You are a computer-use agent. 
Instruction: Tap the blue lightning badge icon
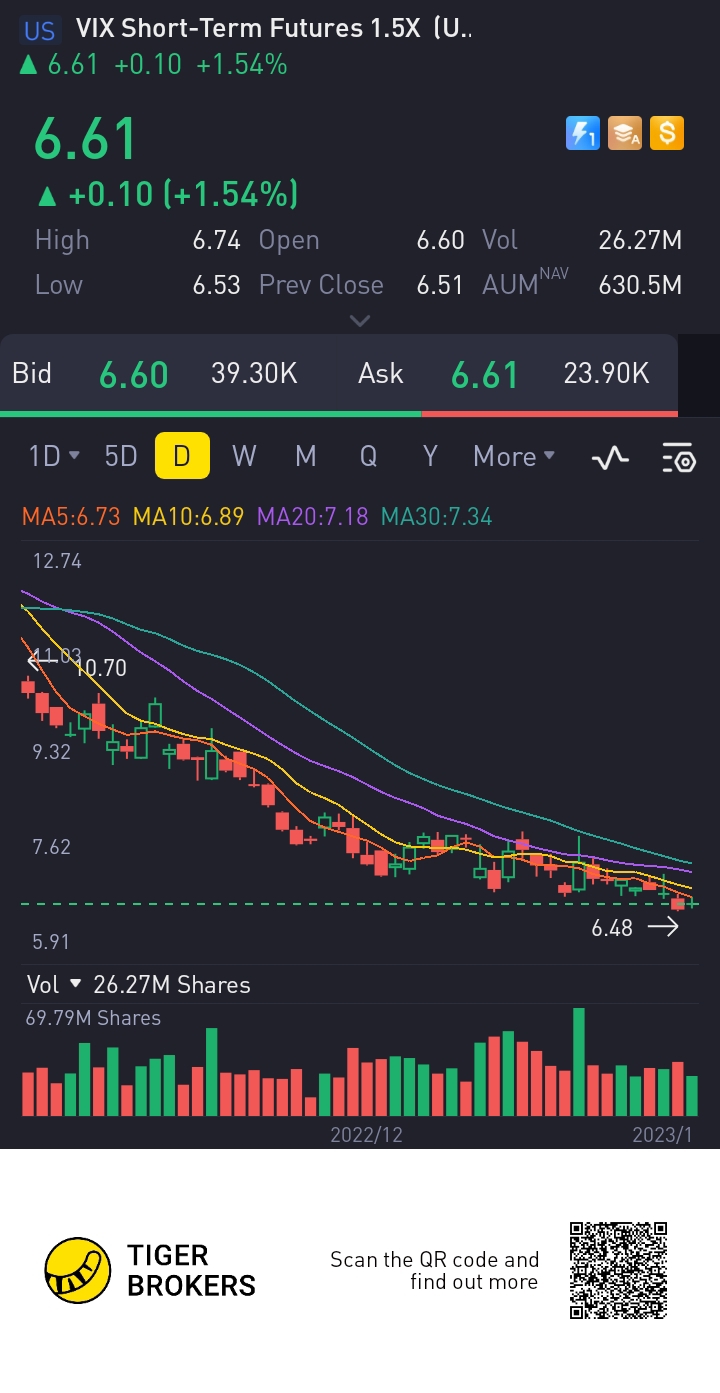pyautogui.click(x=583, y=133)
